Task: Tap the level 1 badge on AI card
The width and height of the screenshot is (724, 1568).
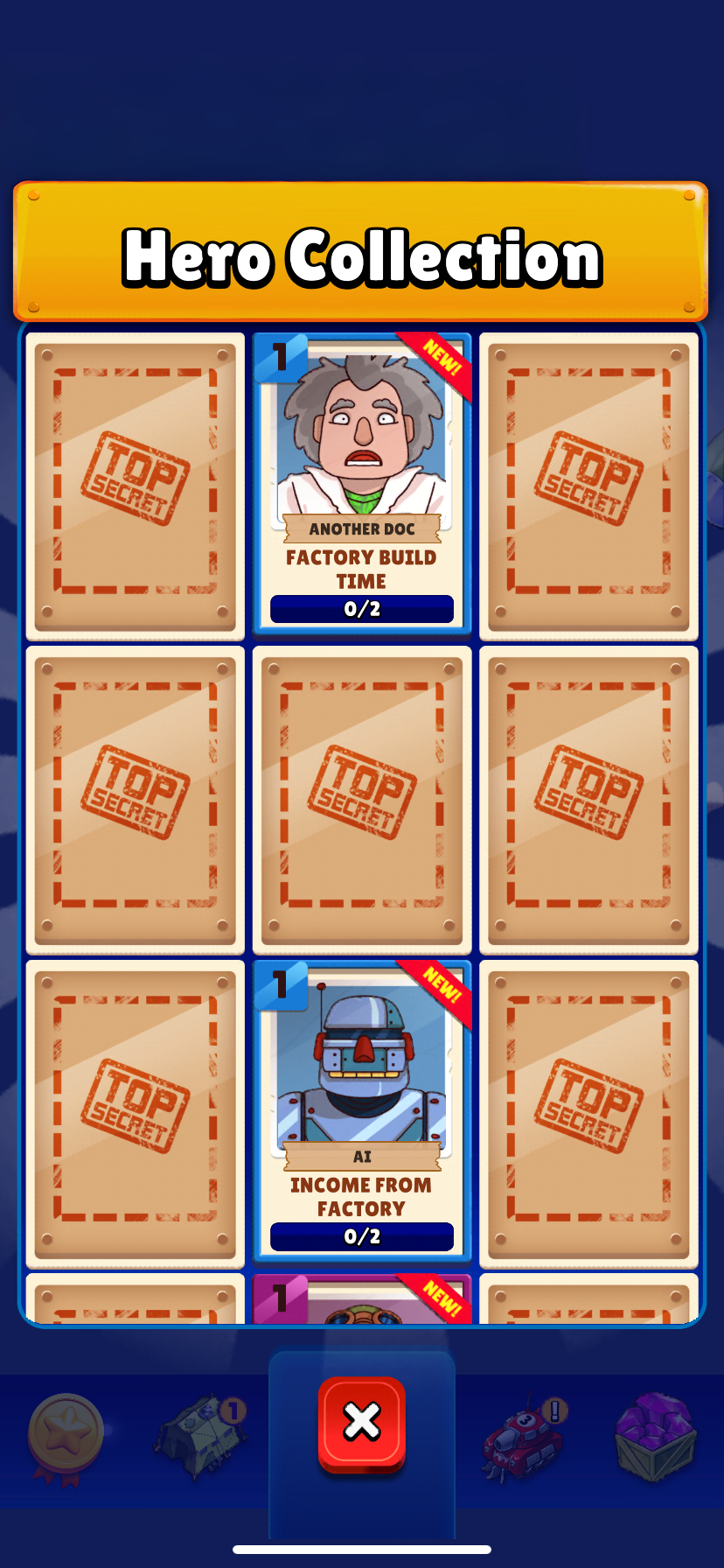Action: tap(280, 984)
